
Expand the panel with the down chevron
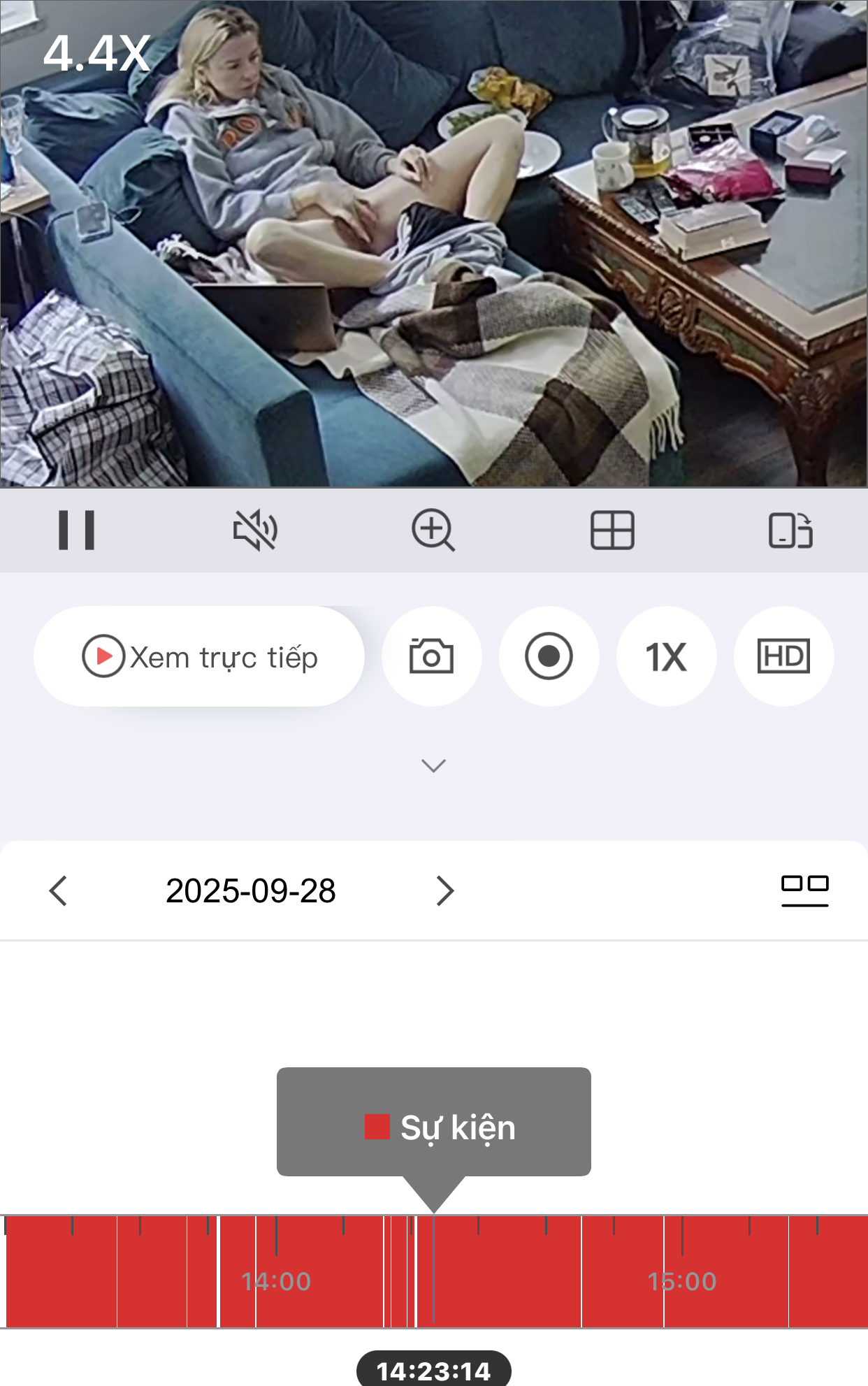pyautogui.click(x=433, y=766)
